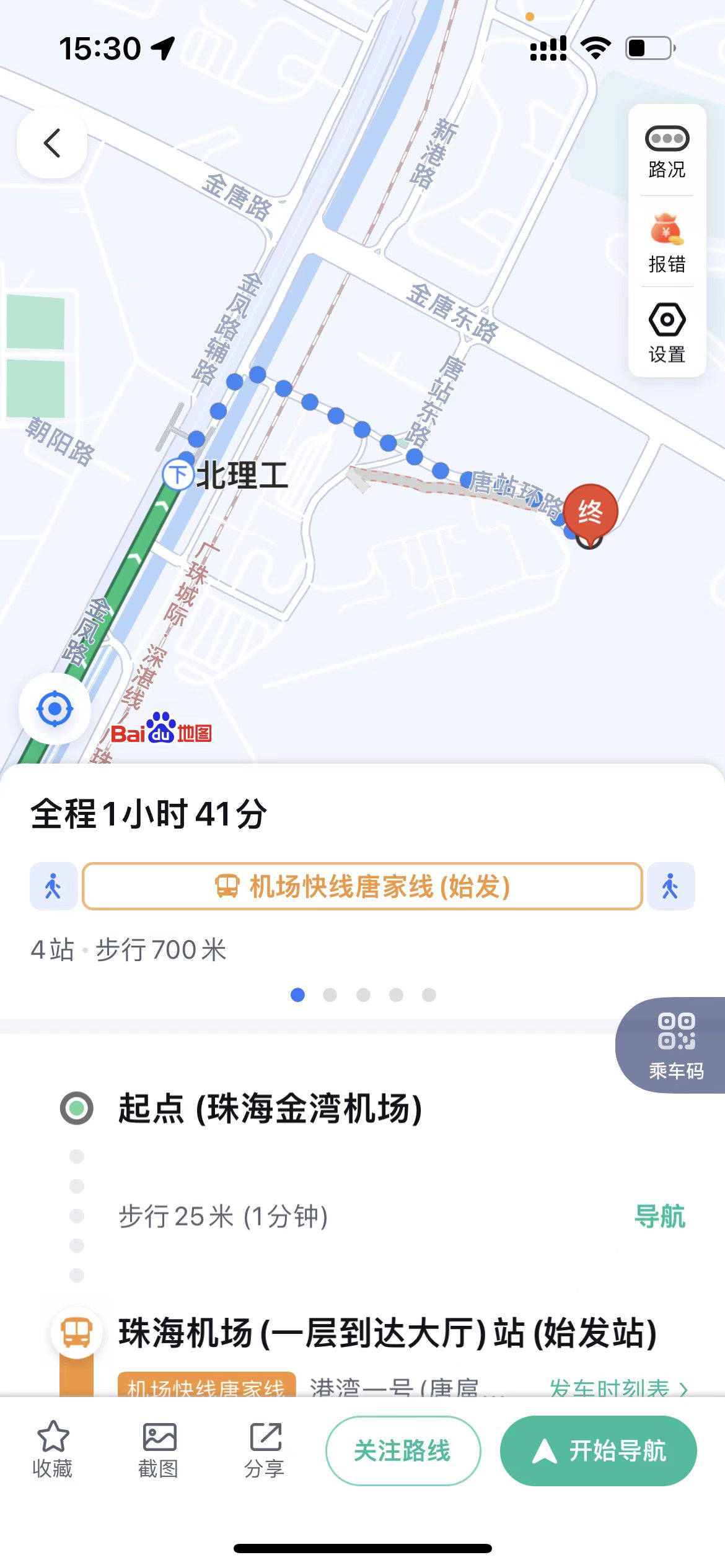
Task: Open 乘车码 ride QR code
Action: click(x=675, y=1045)
